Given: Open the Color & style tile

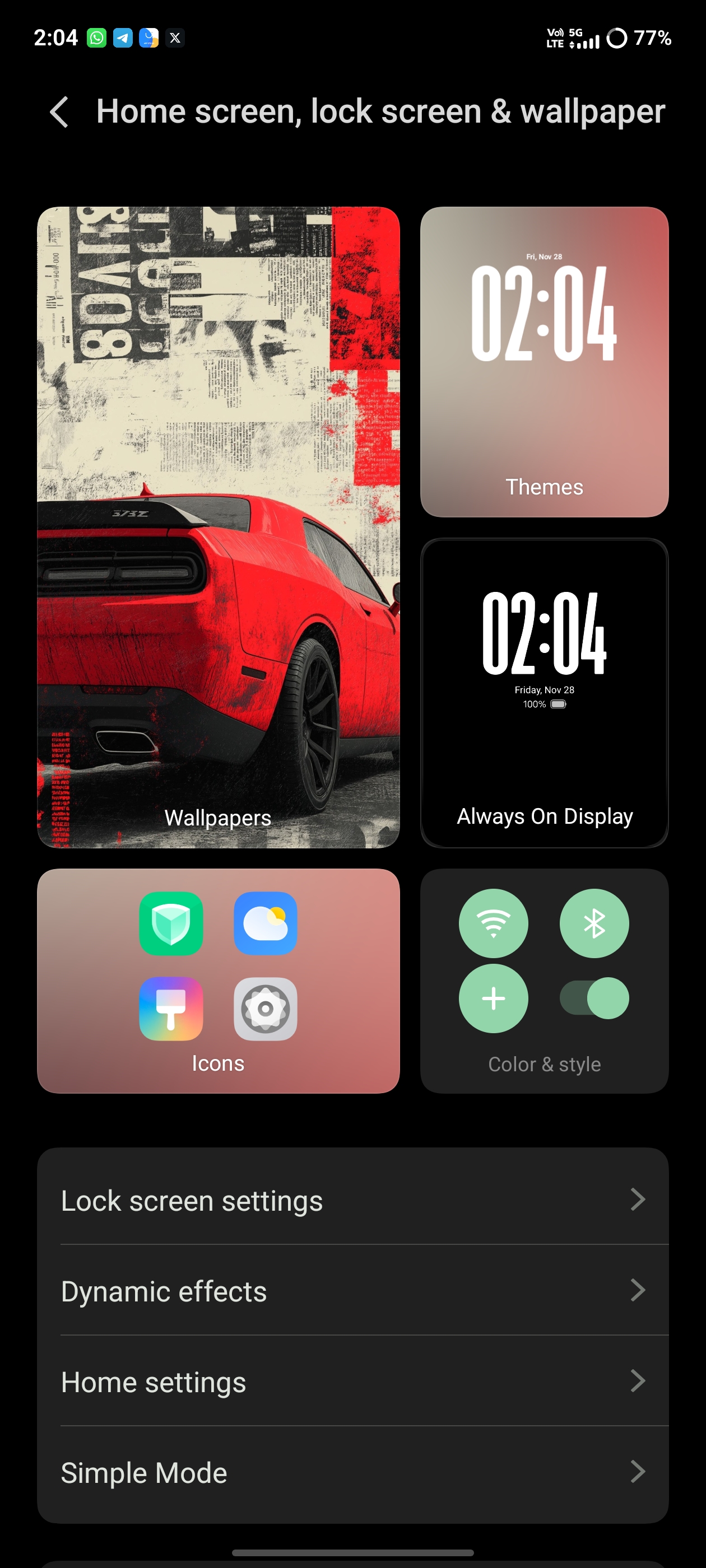Looking at the screenshot, I should [544, 981].
